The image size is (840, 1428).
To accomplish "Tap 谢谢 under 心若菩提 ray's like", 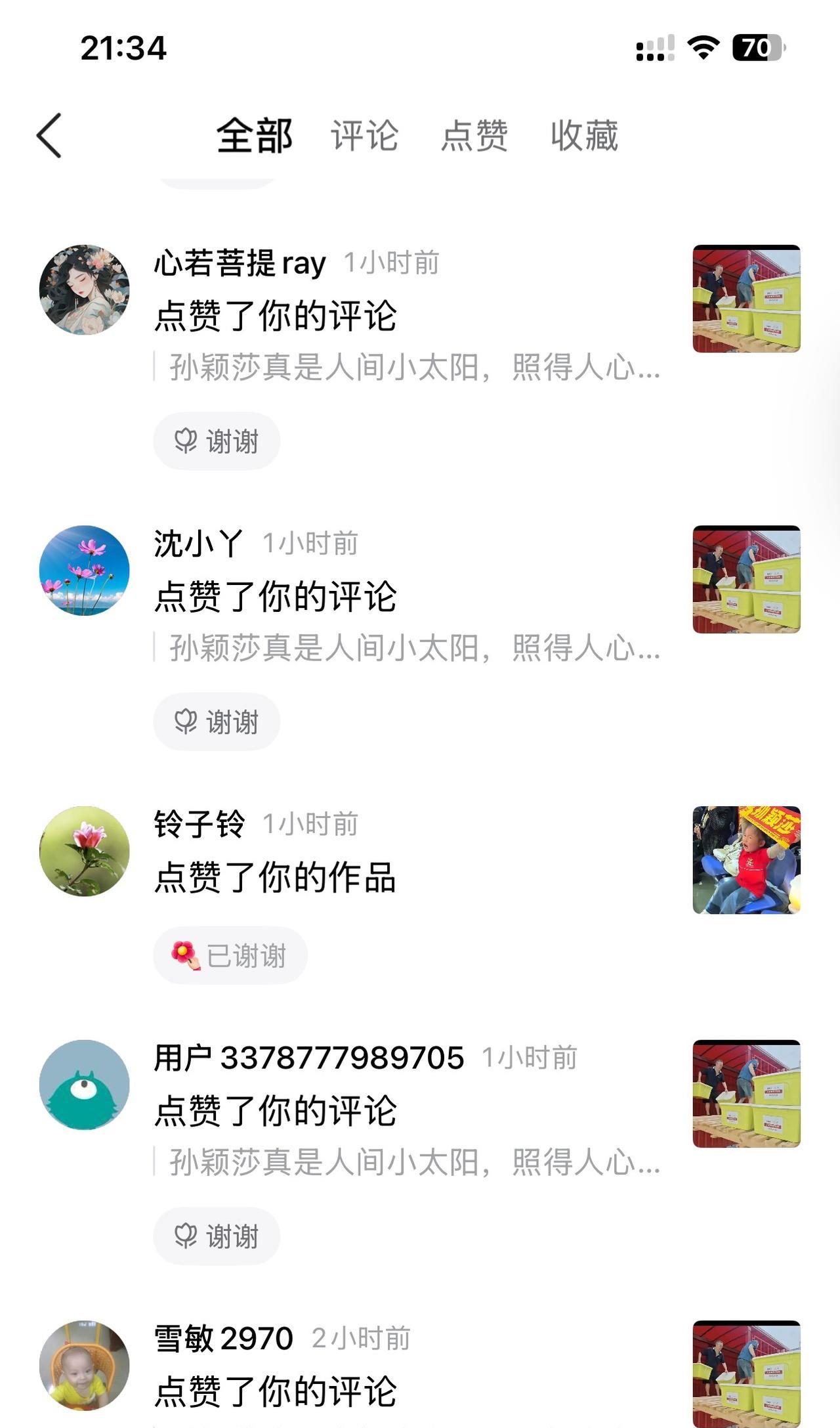I will coord(217,441).
